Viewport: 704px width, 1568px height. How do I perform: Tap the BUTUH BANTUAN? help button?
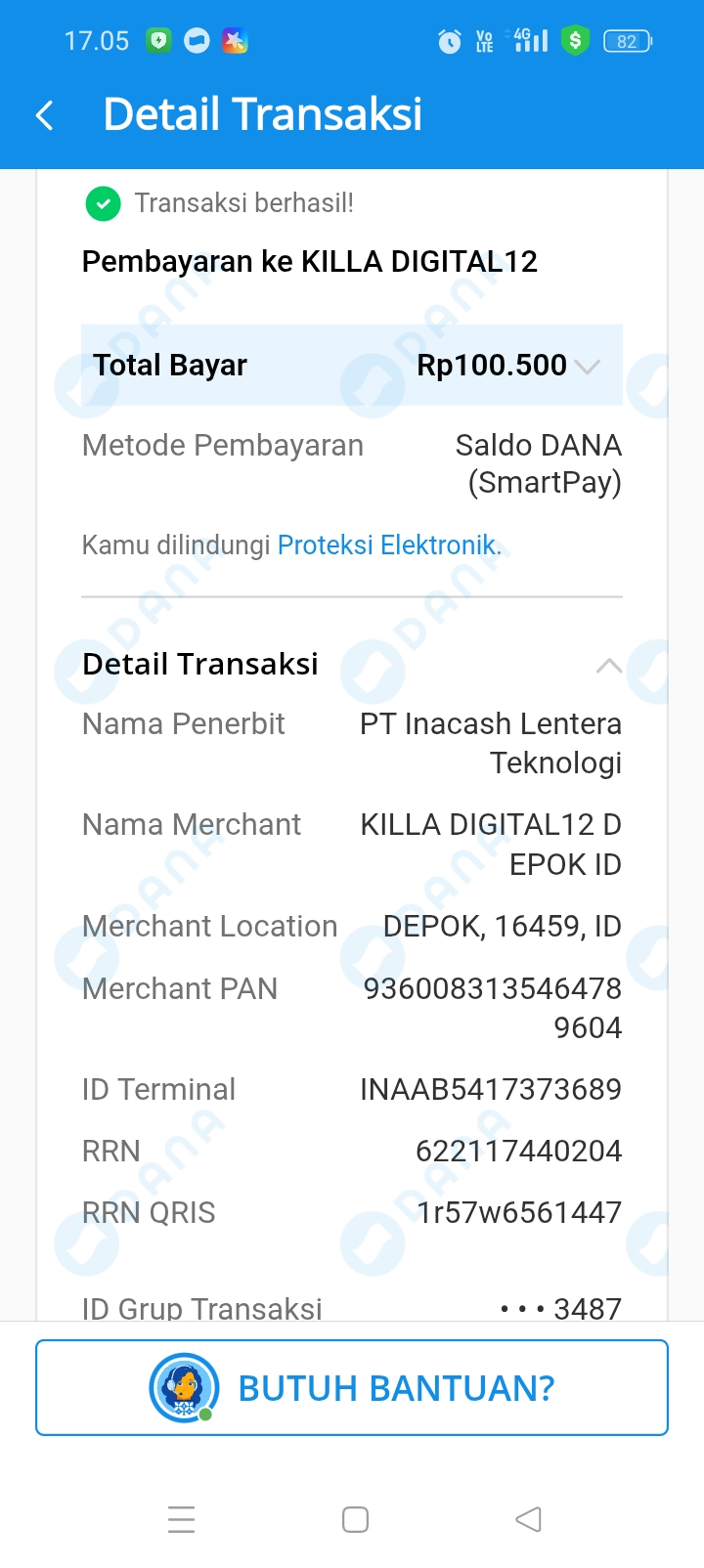tap(352, 1387)
